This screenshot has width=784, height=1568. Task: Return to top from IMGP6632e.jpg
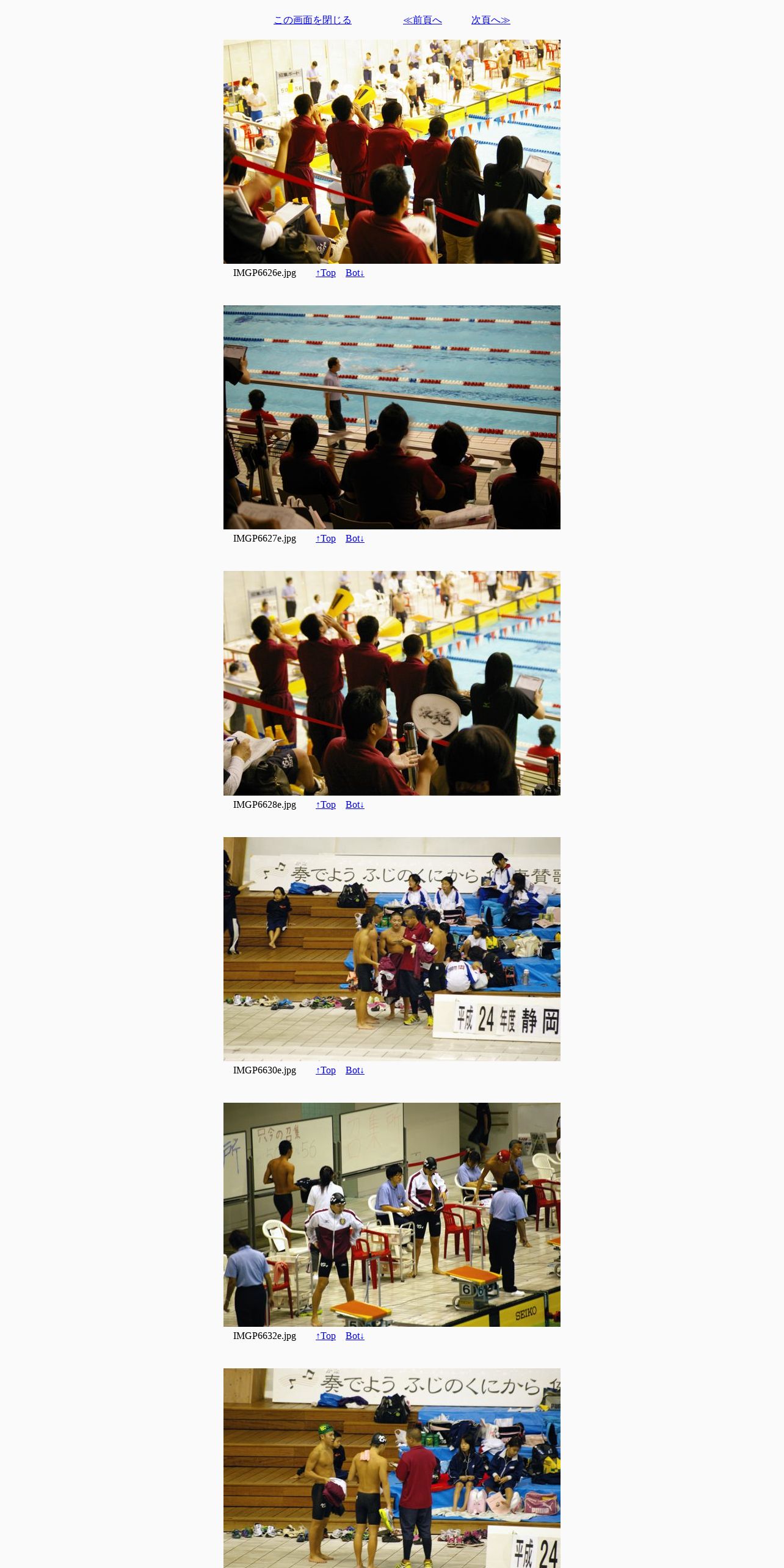(325, 1336)
